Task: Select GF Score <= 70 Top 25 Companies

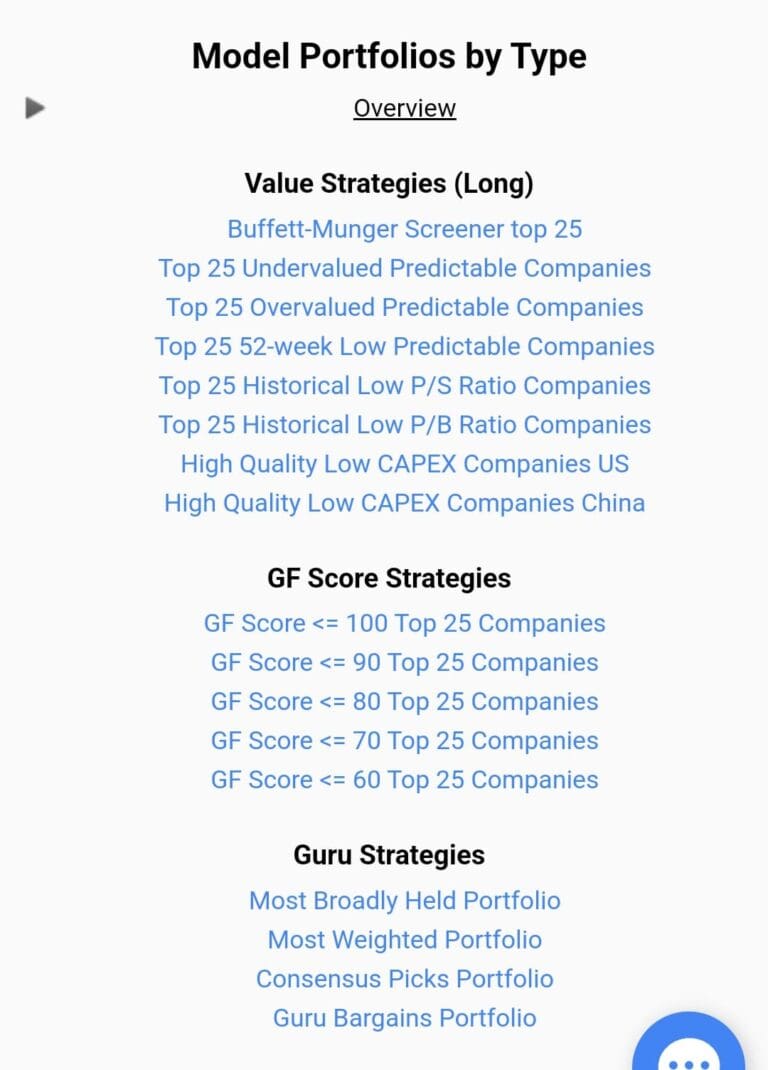Action: click(x=404, y=740)
